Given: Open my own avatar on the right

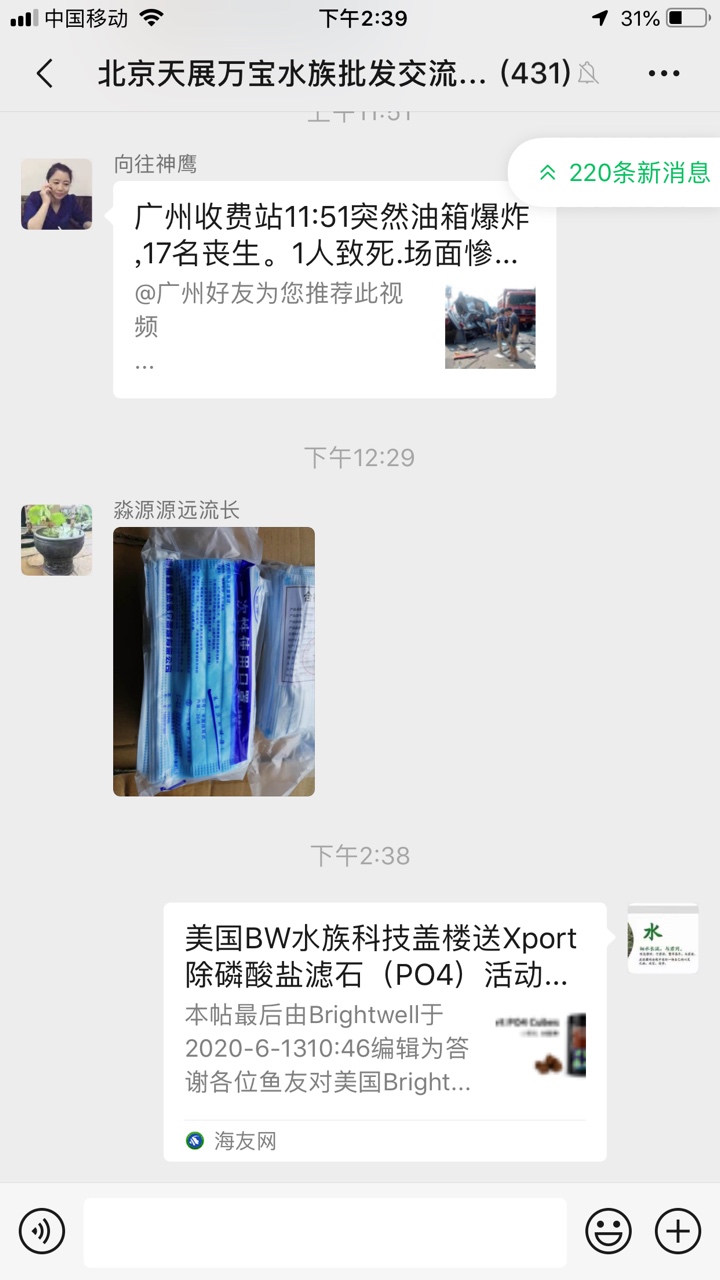Looking at the screenshot, I should click(x=663, y=938).
